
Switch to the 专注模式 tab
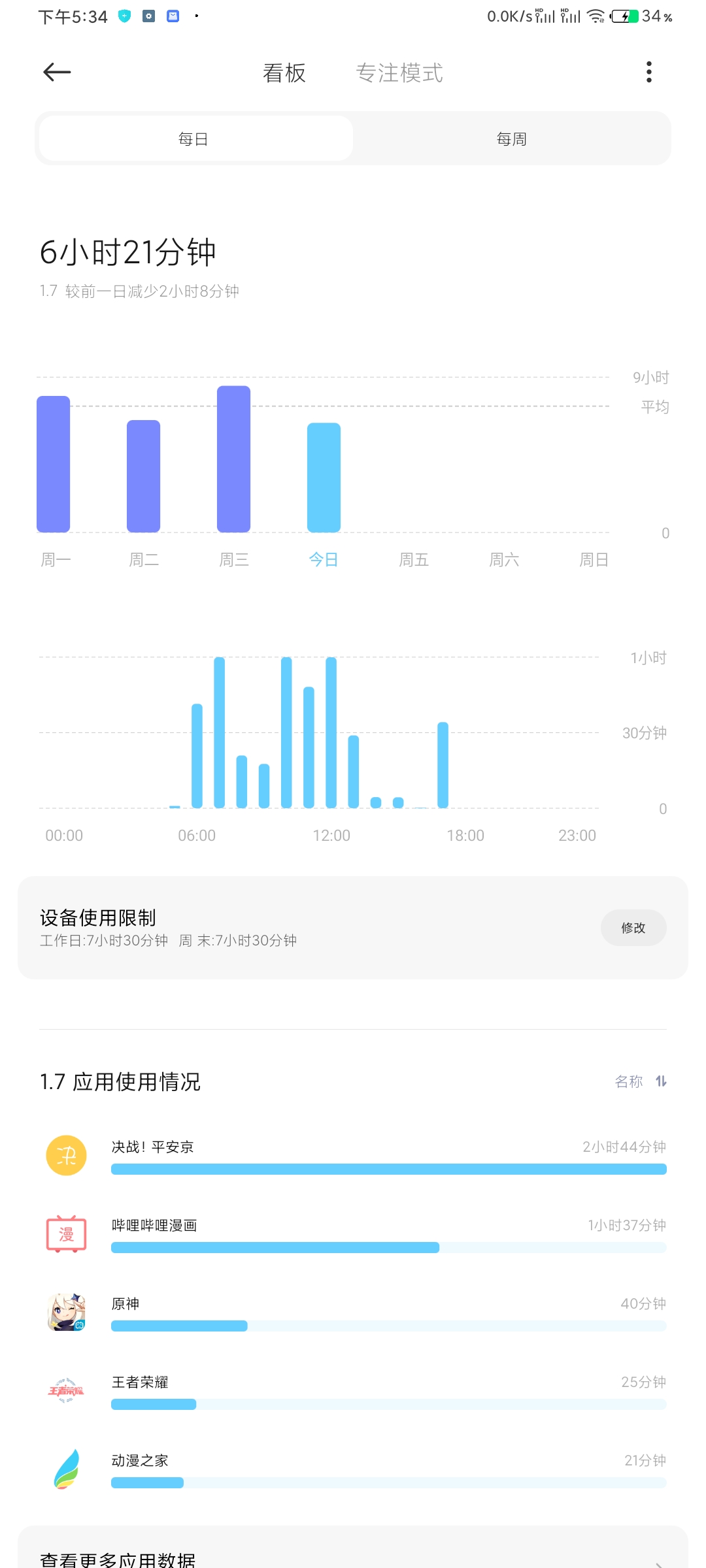click(399, 73)
